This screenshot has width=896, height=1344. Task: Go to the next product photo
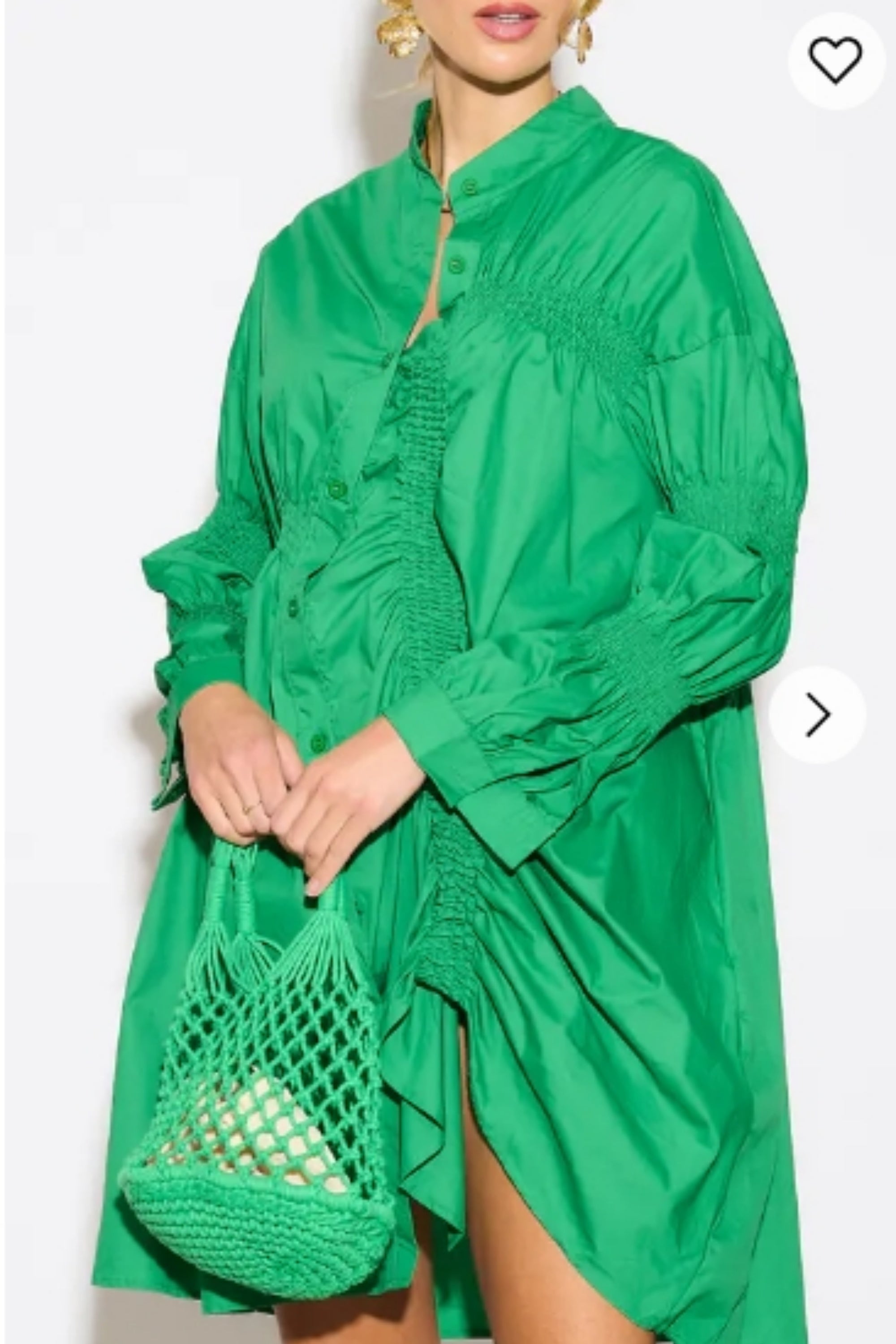pos(818,715)
